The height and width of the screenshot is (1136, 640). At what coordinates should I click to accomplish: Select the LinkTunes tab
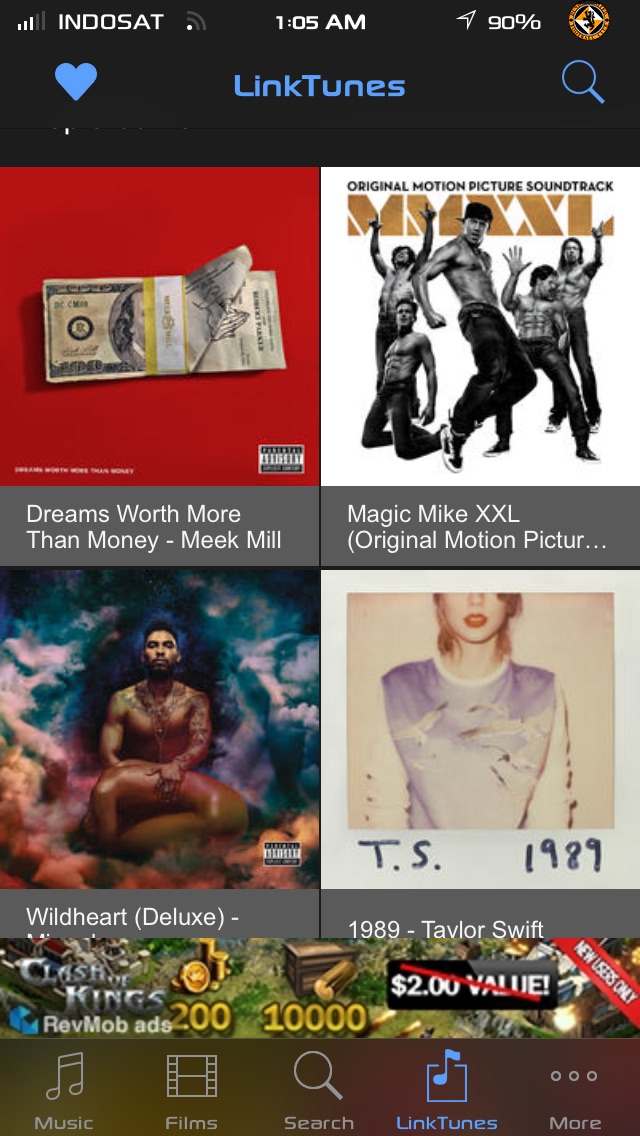point(446,1088)
